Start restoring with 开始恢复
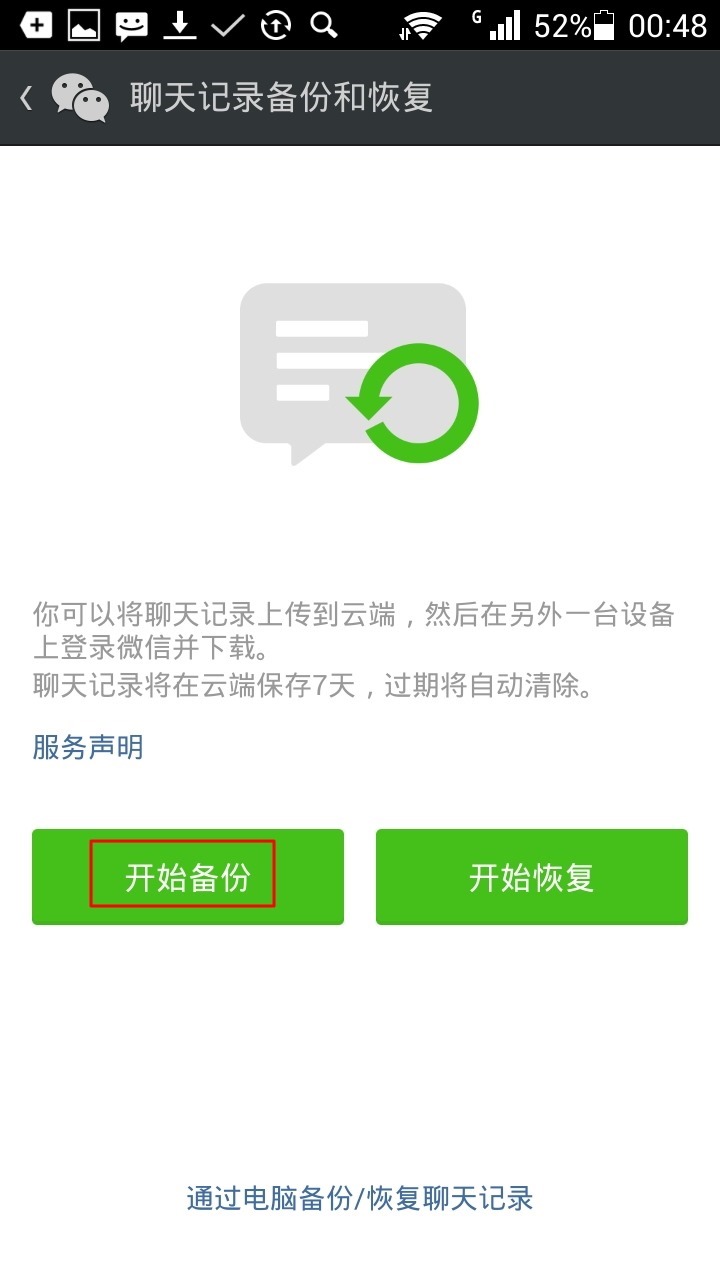The height and width of the screenshot is (1280, 720). 531,877
